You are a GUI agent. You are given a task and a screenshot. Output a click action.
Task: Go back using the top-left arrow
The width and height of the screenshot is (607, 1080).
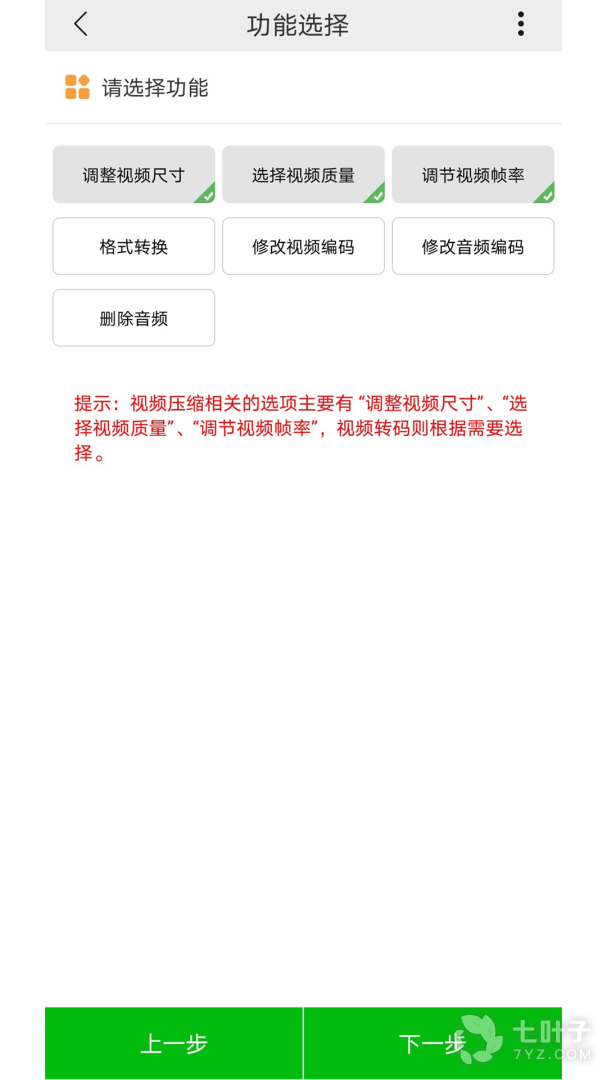pos(81,24)
